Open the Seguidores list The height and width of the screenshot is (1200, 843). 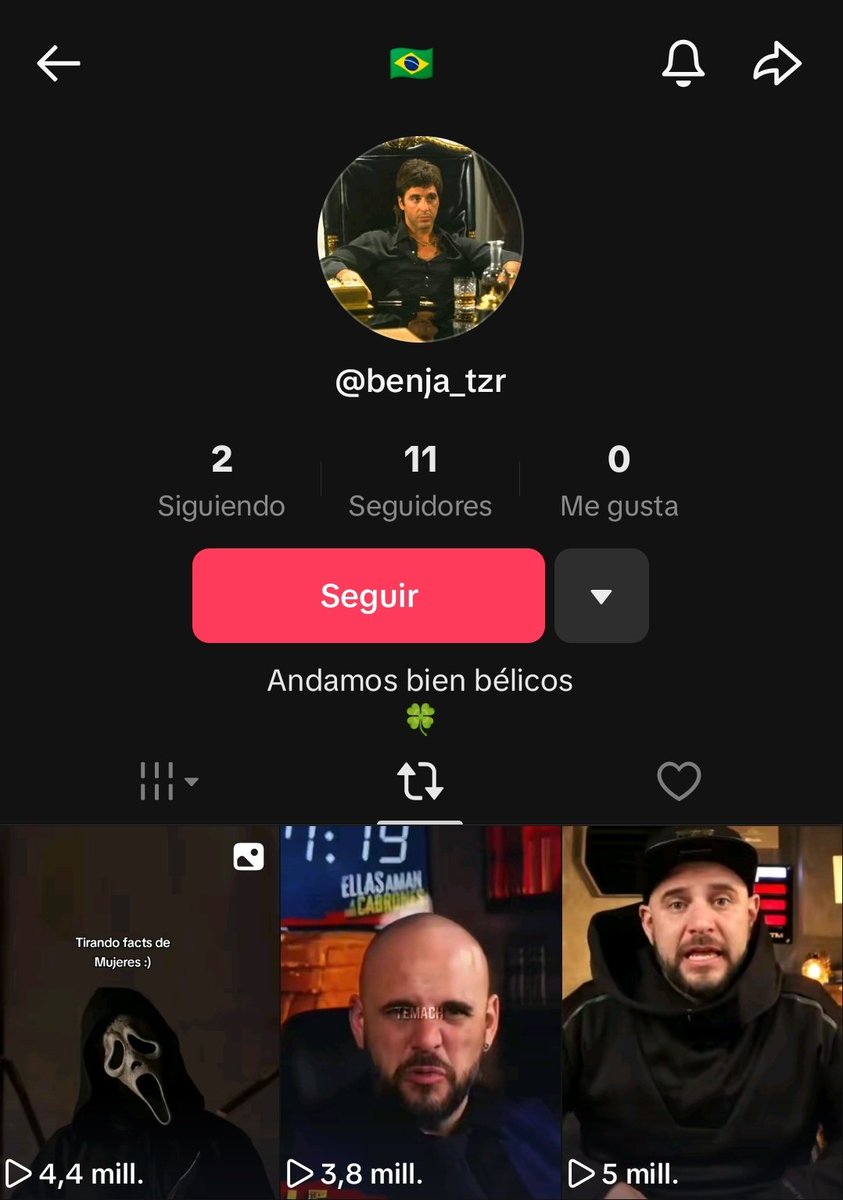tap(420, 481)
